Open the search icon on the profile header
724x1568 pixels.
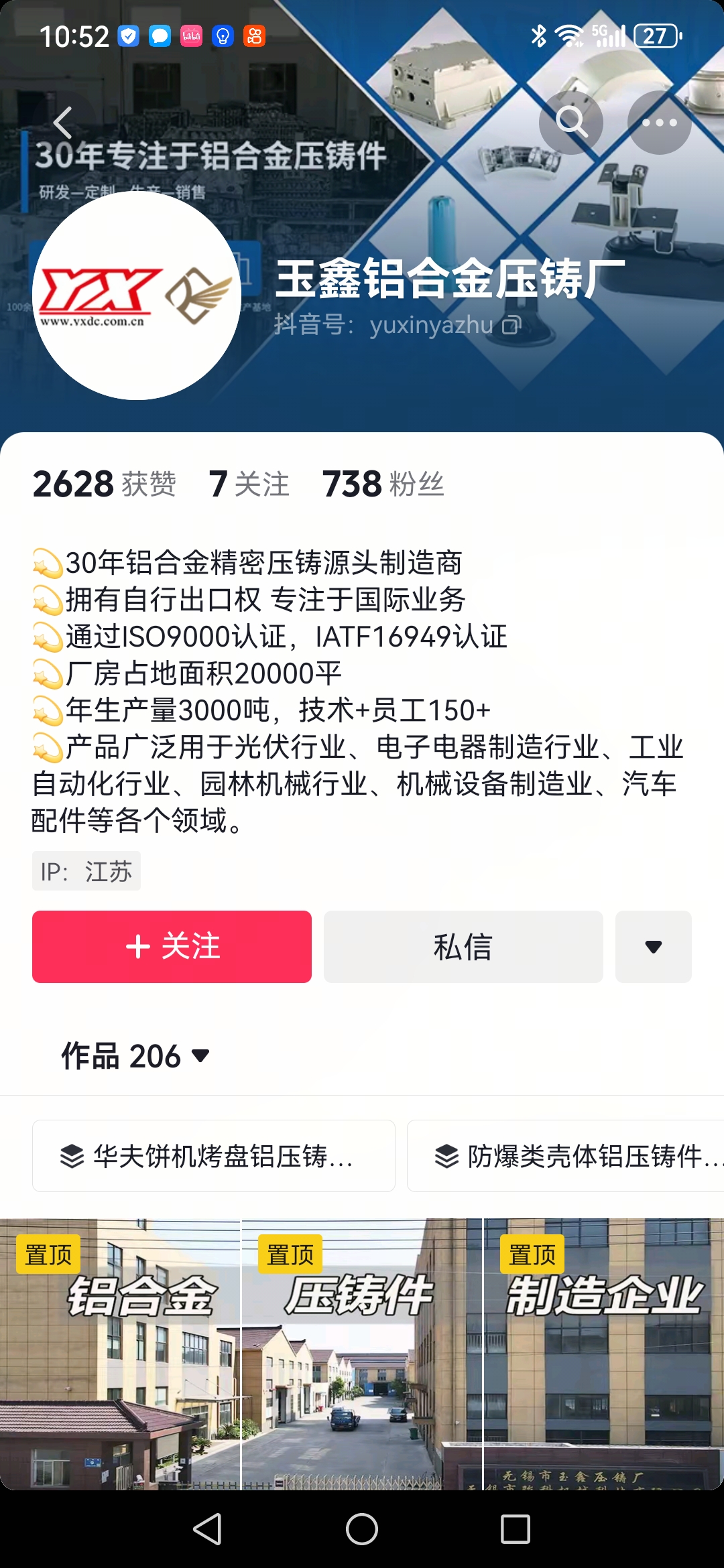[x=571, y=123]
